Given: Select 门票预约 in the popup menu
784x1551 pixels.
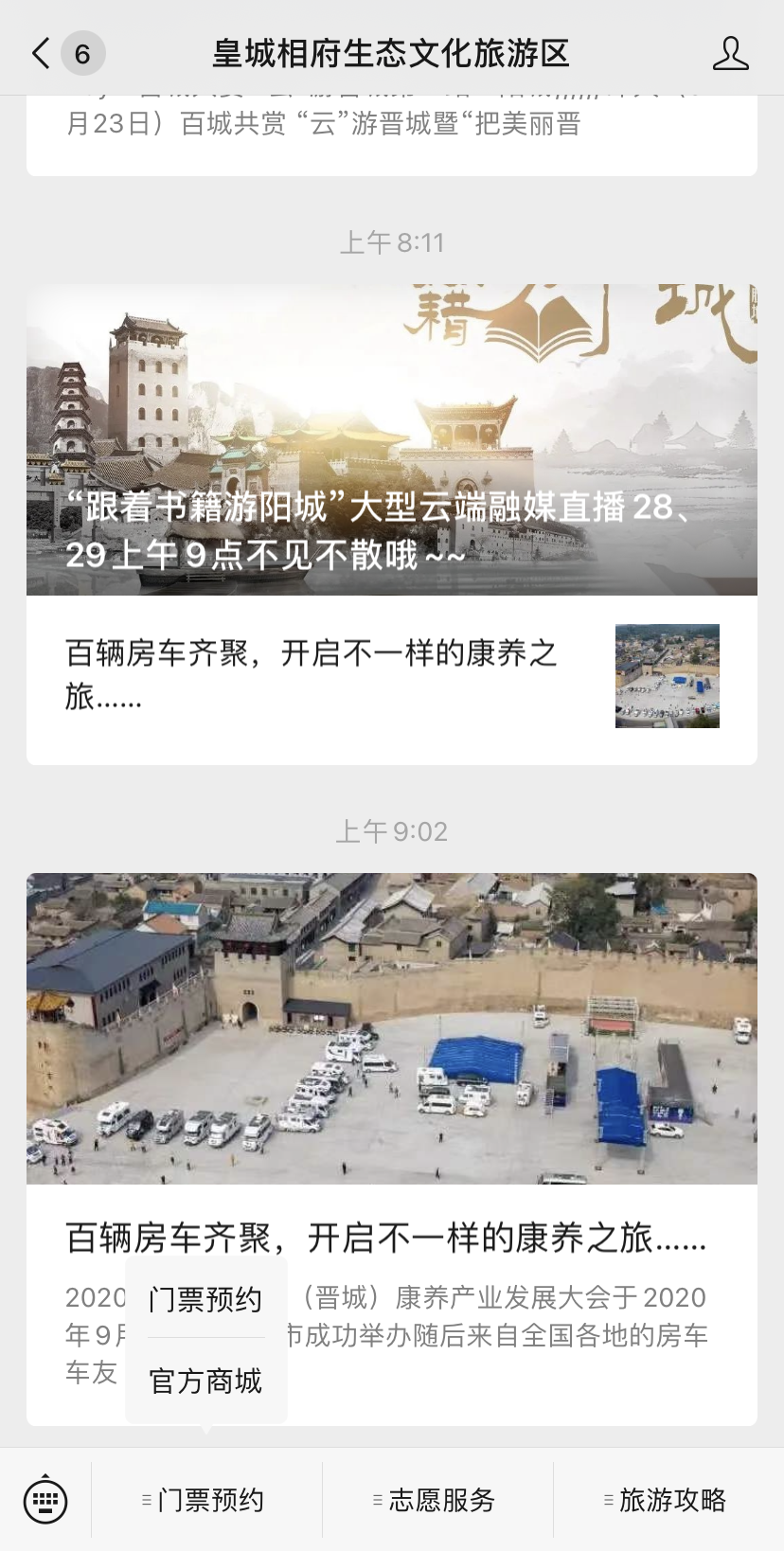Looking at the screenshot, I should [x=205, y=1299].
